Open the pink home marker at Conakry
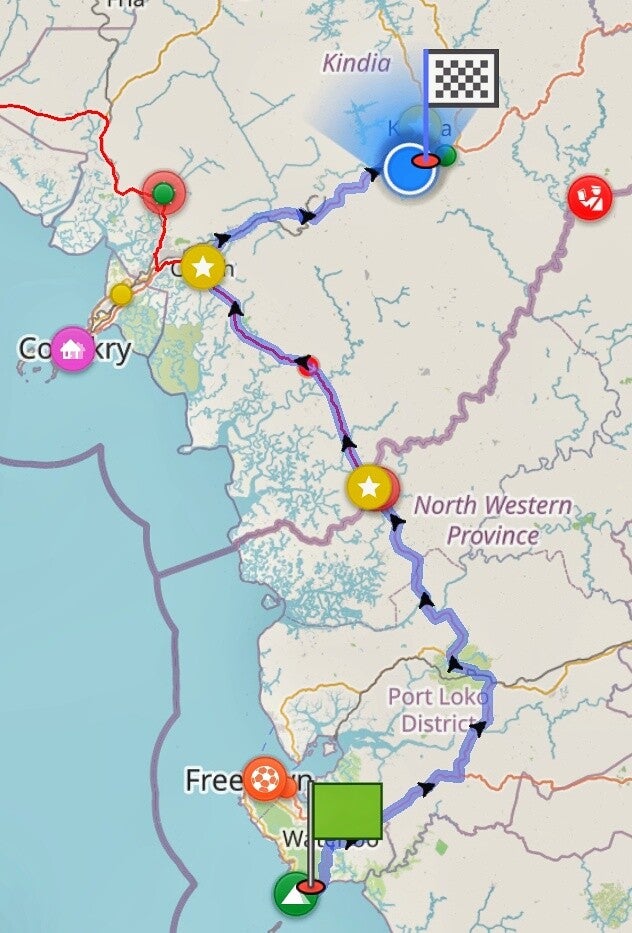Screen dimensions: 632x933 [73, 349]
